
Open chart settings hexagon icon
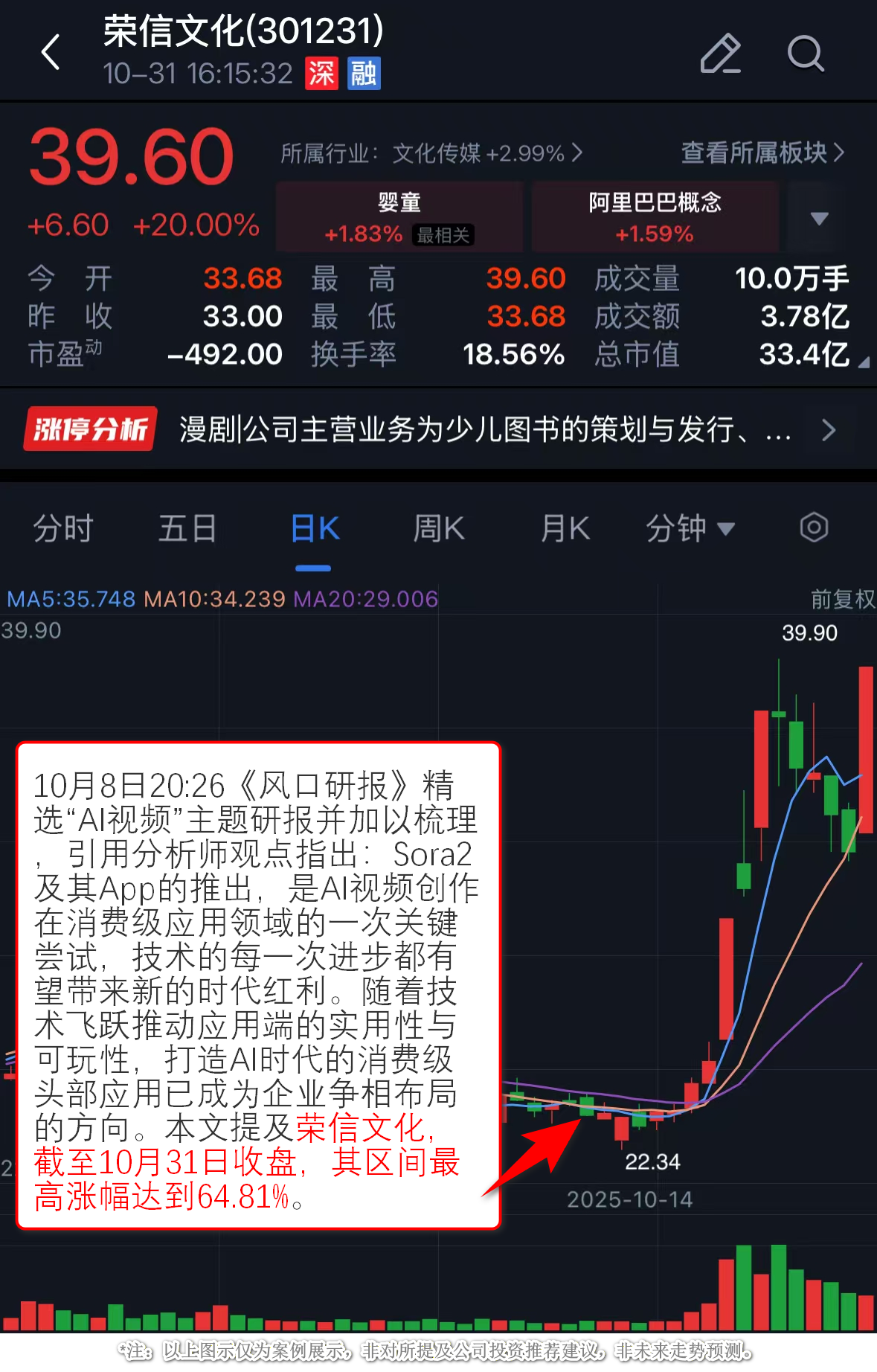pyautogui.click(x=814, y=528)
